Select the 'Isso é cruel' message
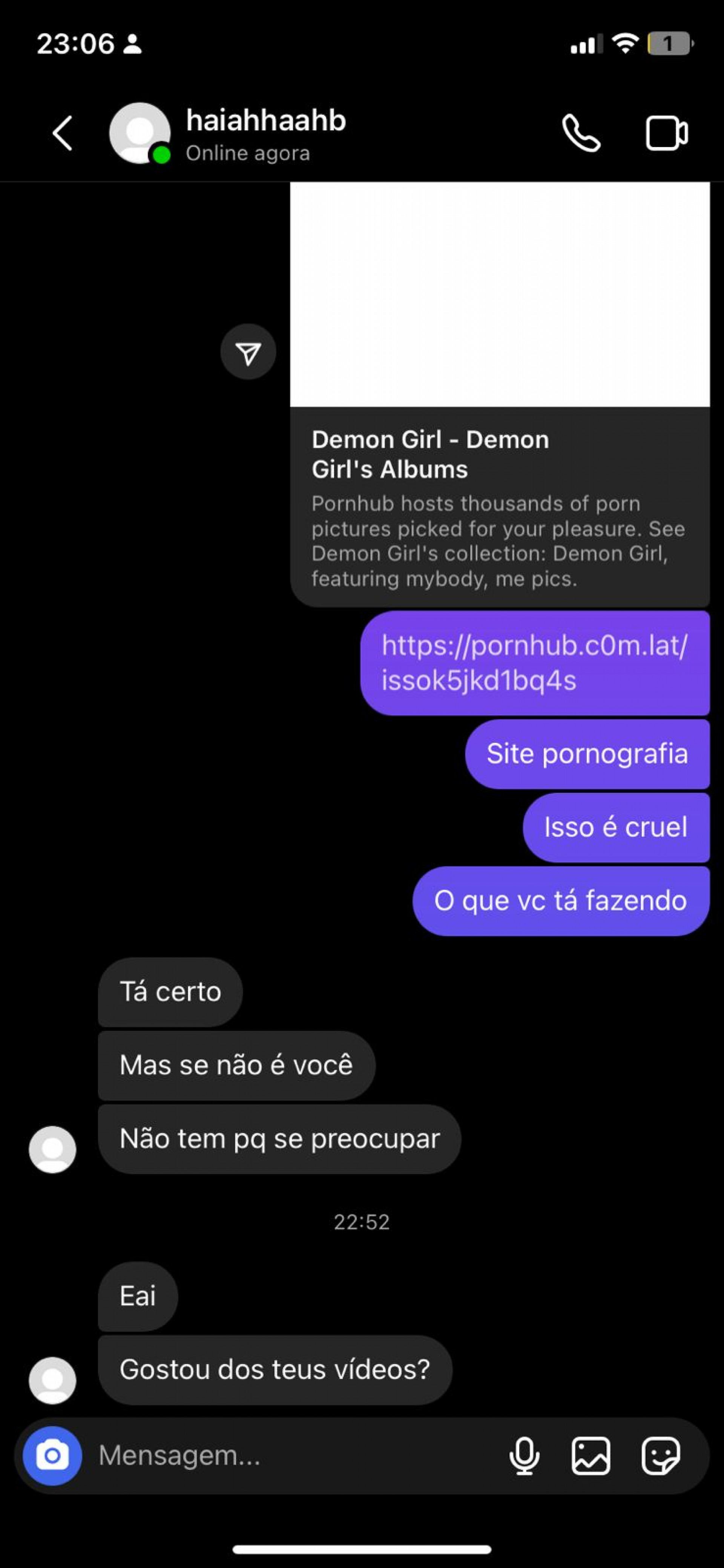724x1568 pixels. coord(615,827)
